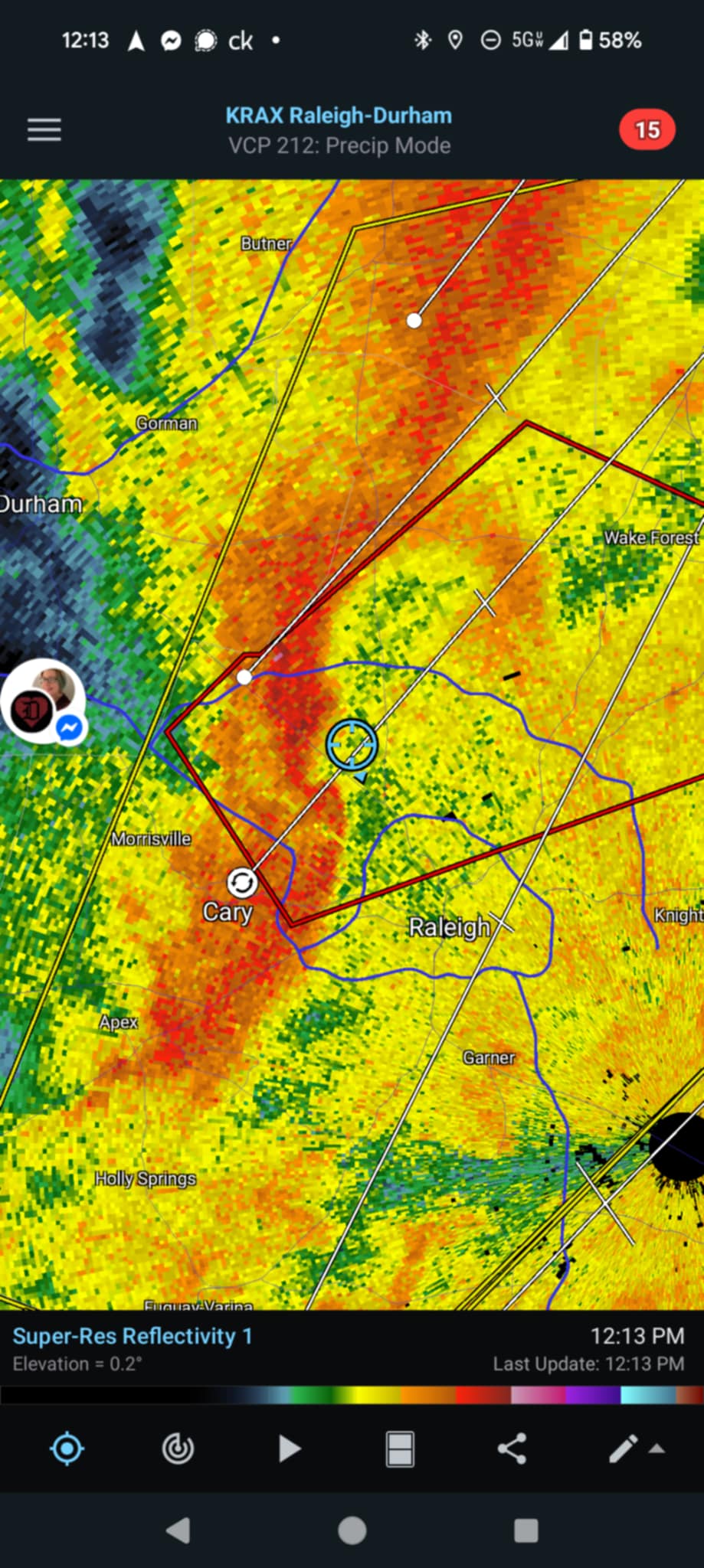Screen dimensions: 704x1568
Task: Open the red 15 alerts badge
Action: 647,130
